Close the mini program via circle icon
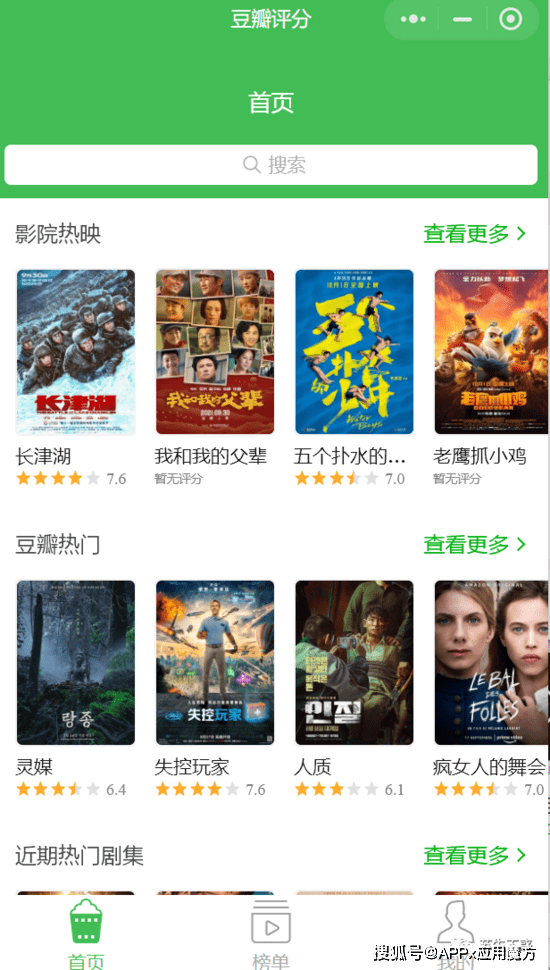The height and width of the screenshot is (970, 550). (510, 19)
